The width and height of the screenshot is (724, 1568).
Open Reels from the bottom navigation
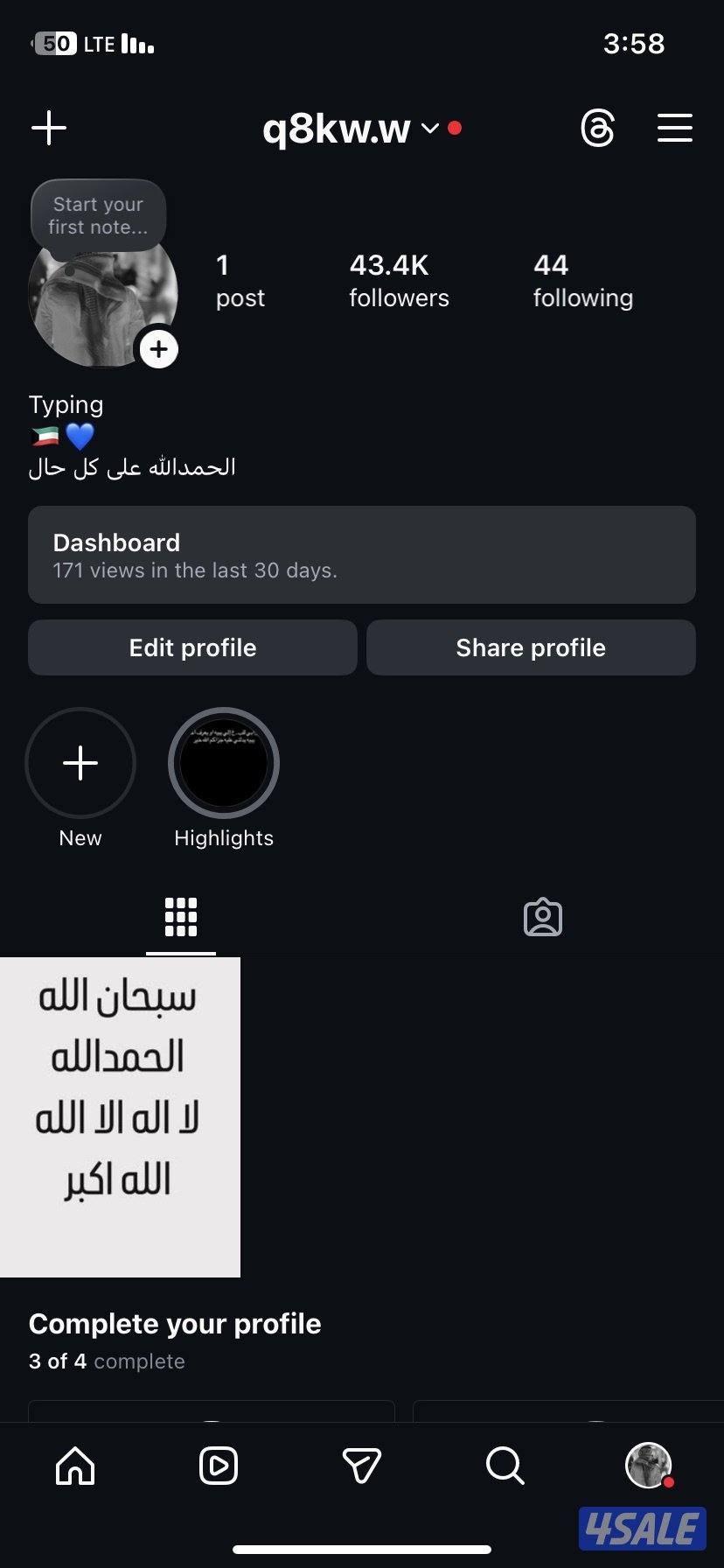click(x=219, y=1466)
